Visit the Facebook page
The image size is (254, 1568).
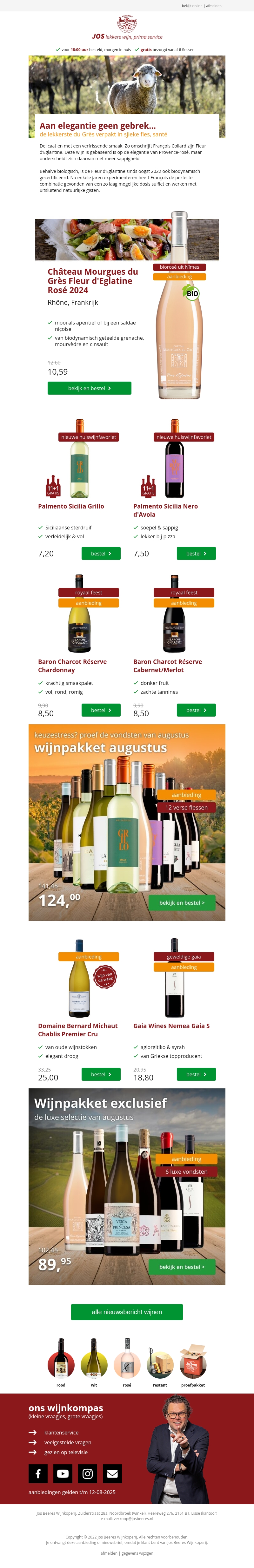(x=38, y=1474)
